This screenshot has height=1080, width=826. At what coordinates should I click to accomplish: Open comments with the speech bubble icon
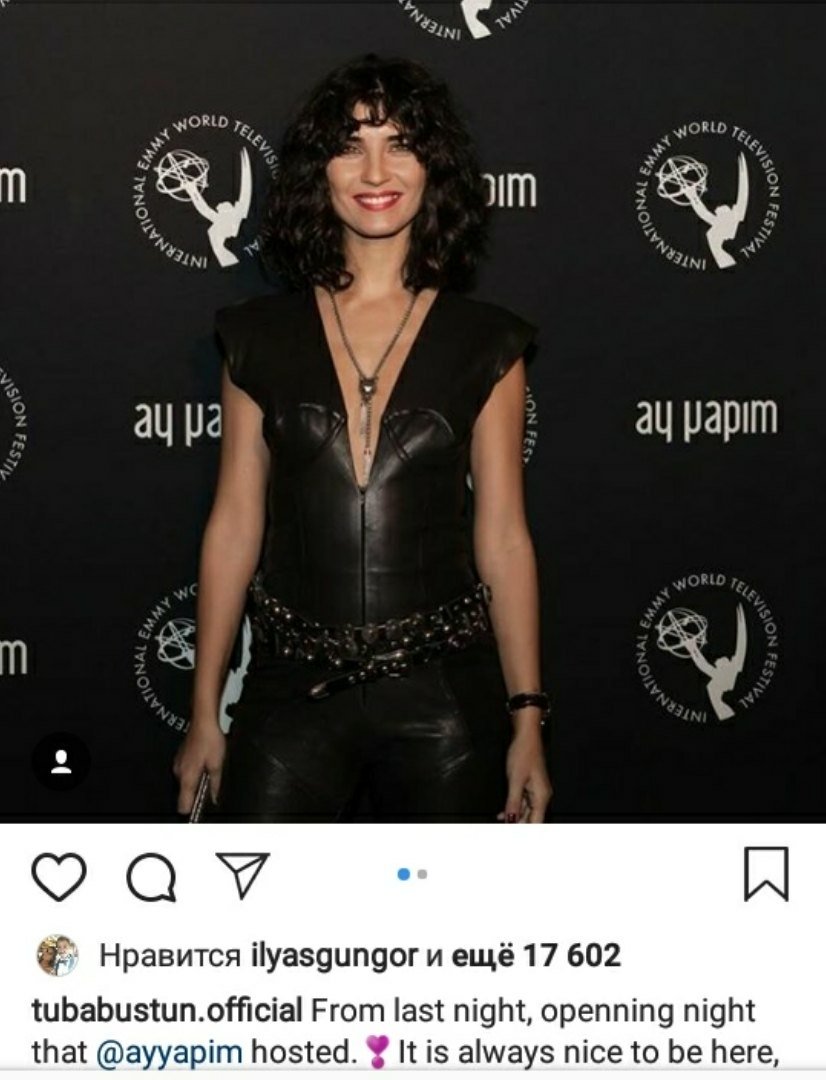tap(152, 879)
